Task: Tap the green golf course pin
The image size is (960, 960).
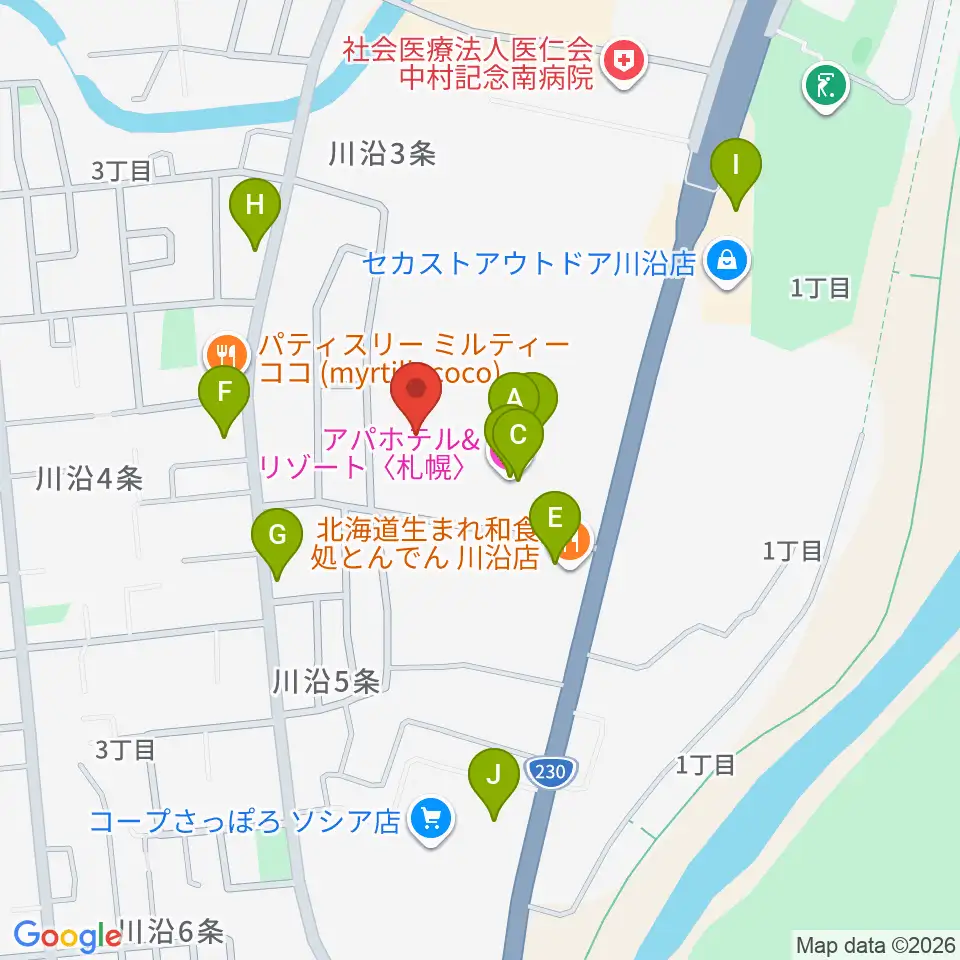Action: click(826, 87)
